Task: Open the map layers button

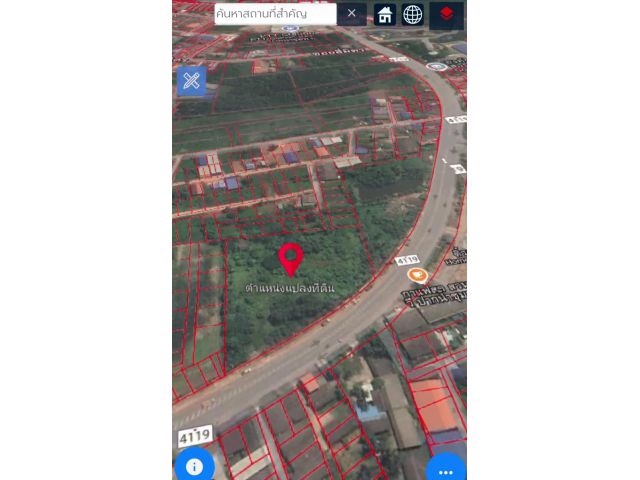Action: tap(446, 14)
